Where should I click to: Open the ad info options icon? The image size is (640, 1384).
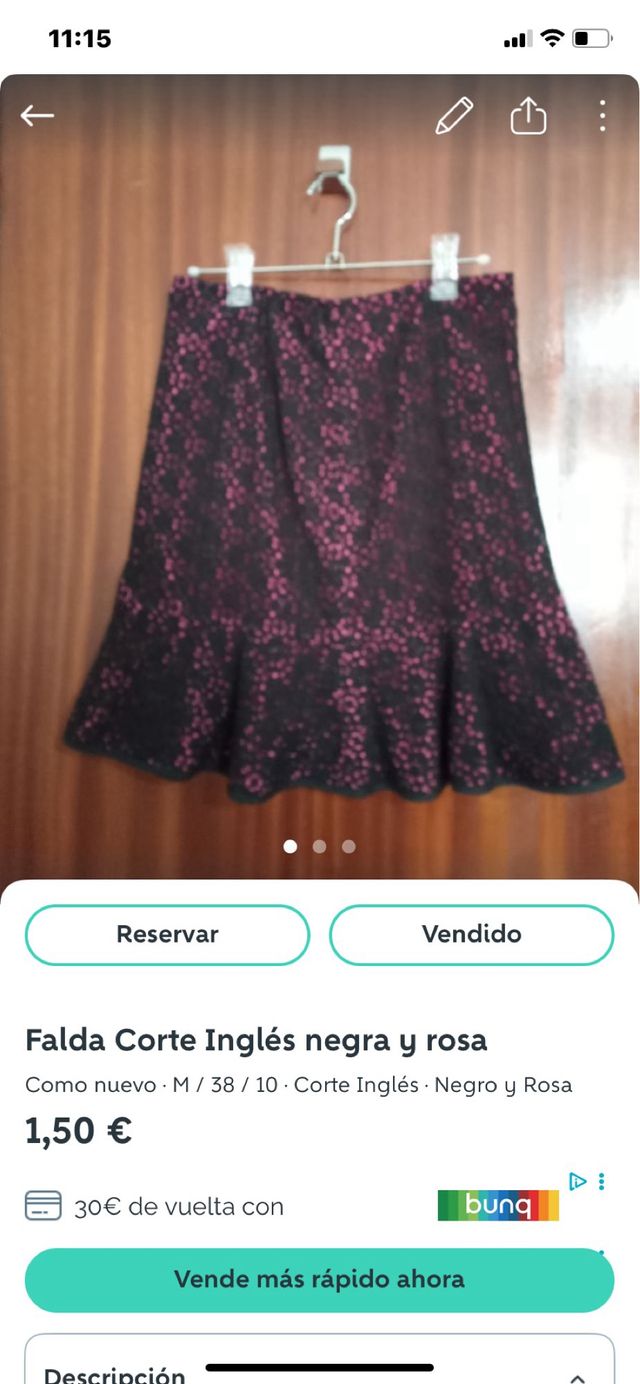[577, 1181]
